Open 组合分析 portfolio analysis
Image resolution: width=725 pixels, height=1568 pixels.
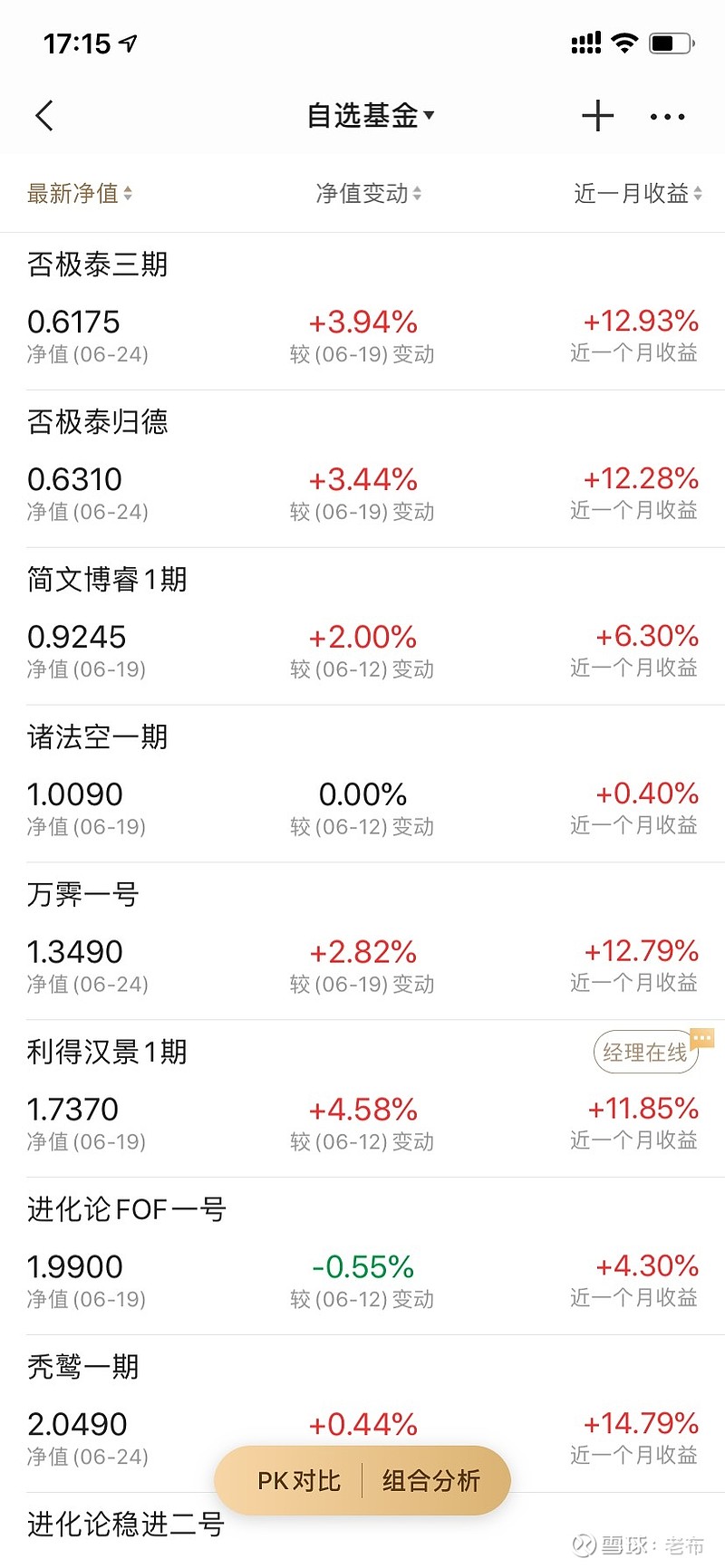pyautogui.click(x=431, y=1480)
